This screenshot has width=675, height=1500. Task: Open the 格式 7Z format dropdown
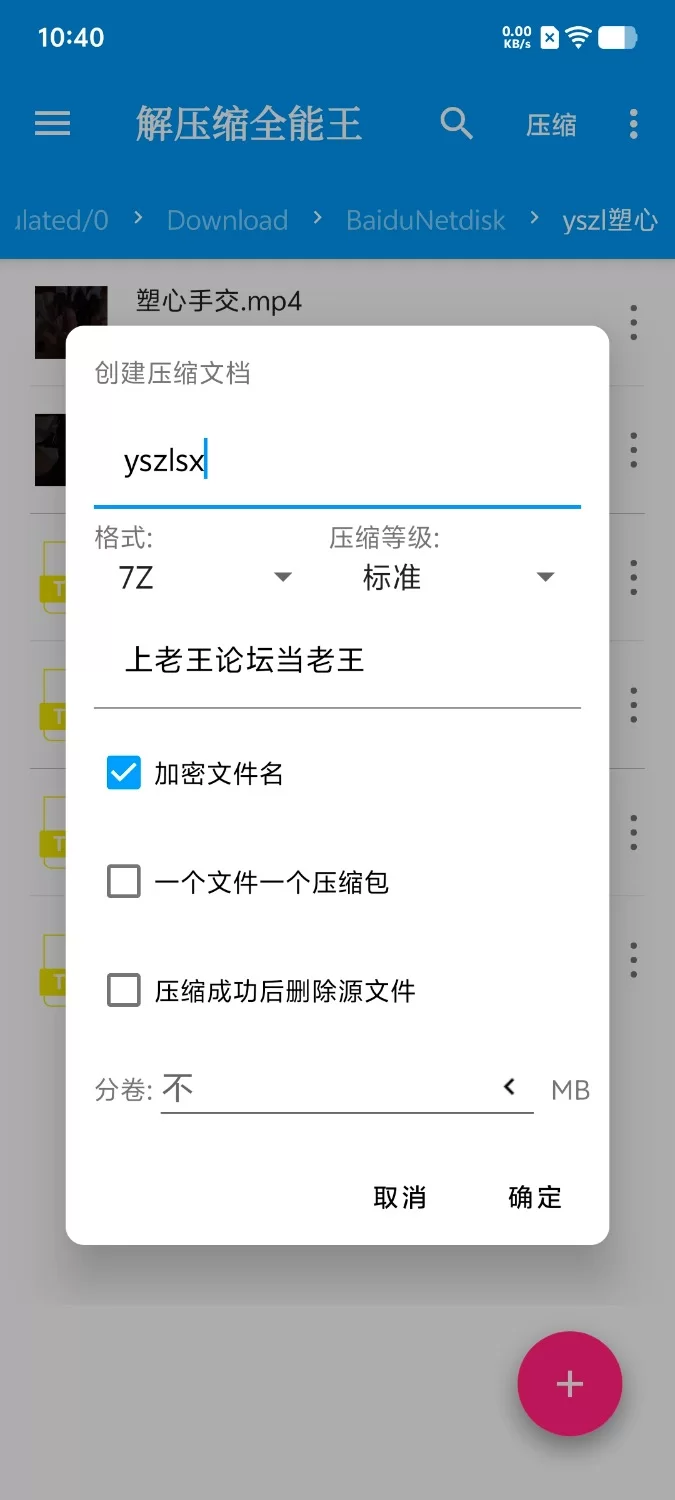point(205,578)
